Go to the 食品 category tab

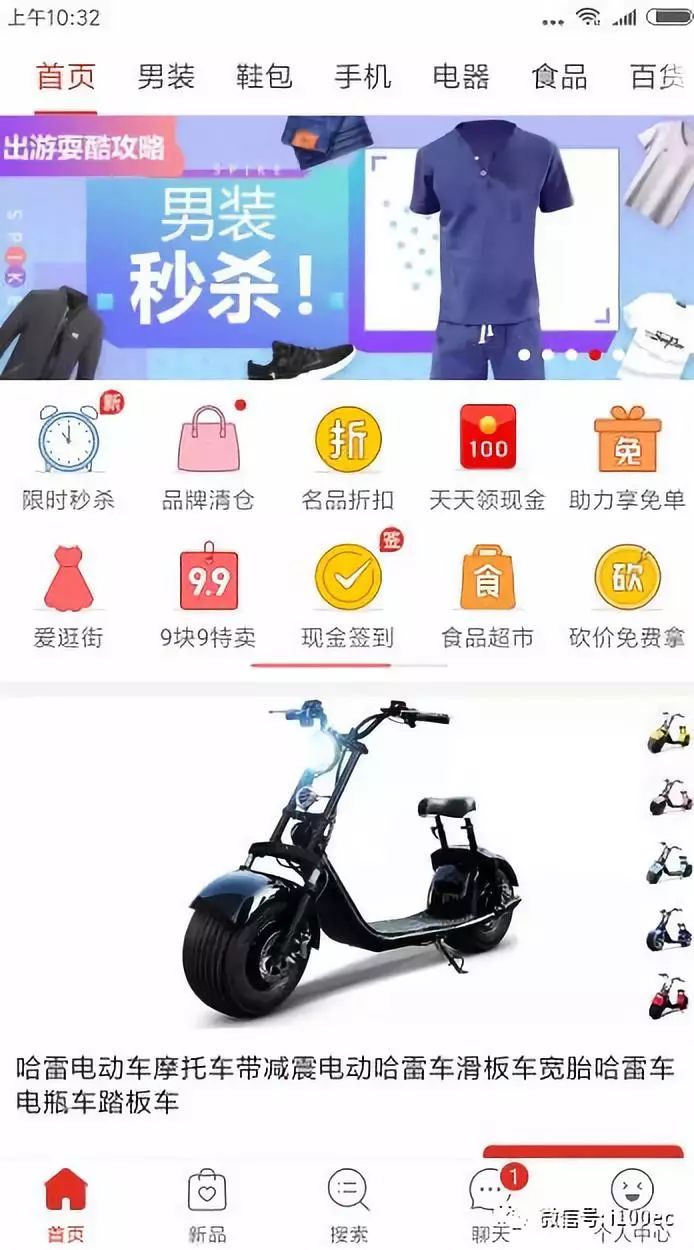pyautogui.click(x=559, y=77)
